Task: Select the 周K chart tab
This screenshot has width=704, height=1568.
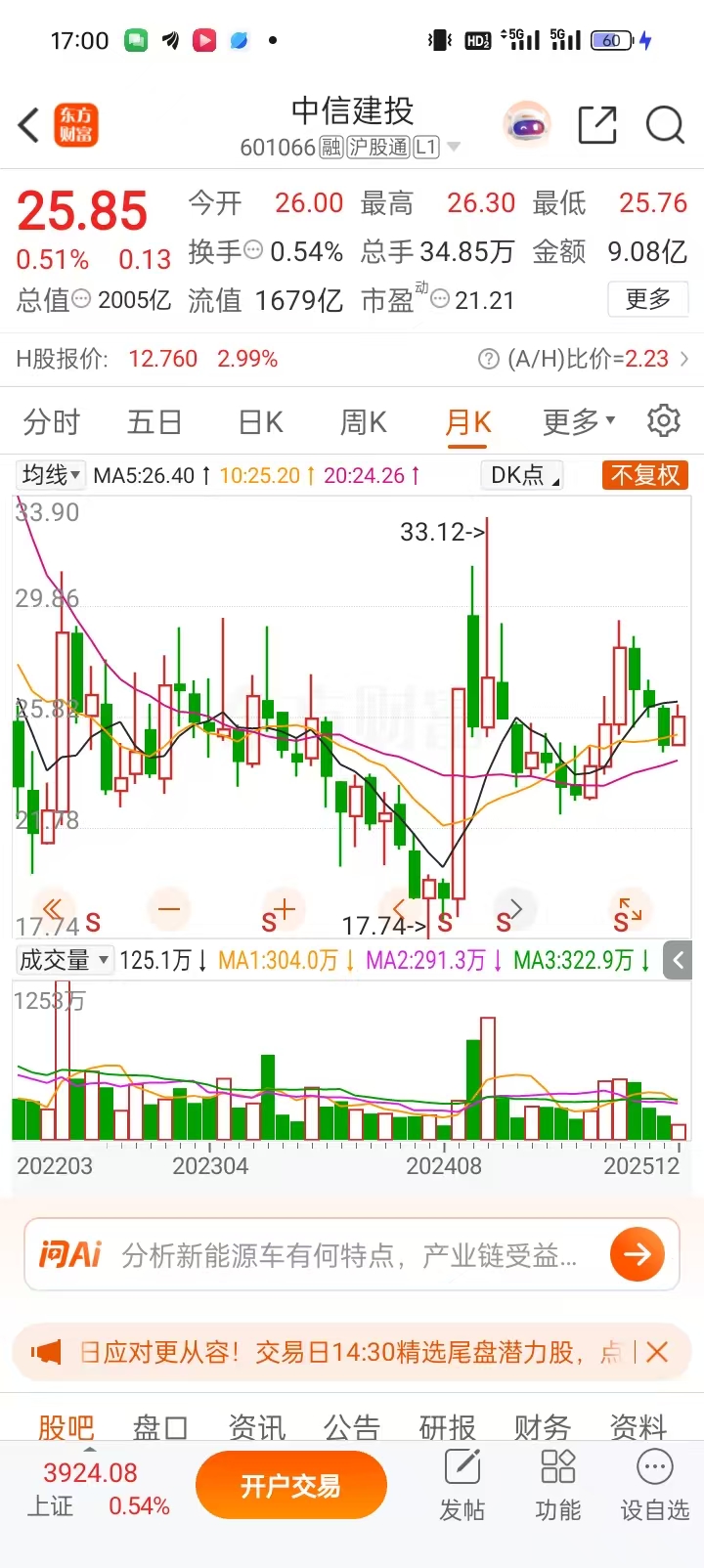Action: [364, 422]
